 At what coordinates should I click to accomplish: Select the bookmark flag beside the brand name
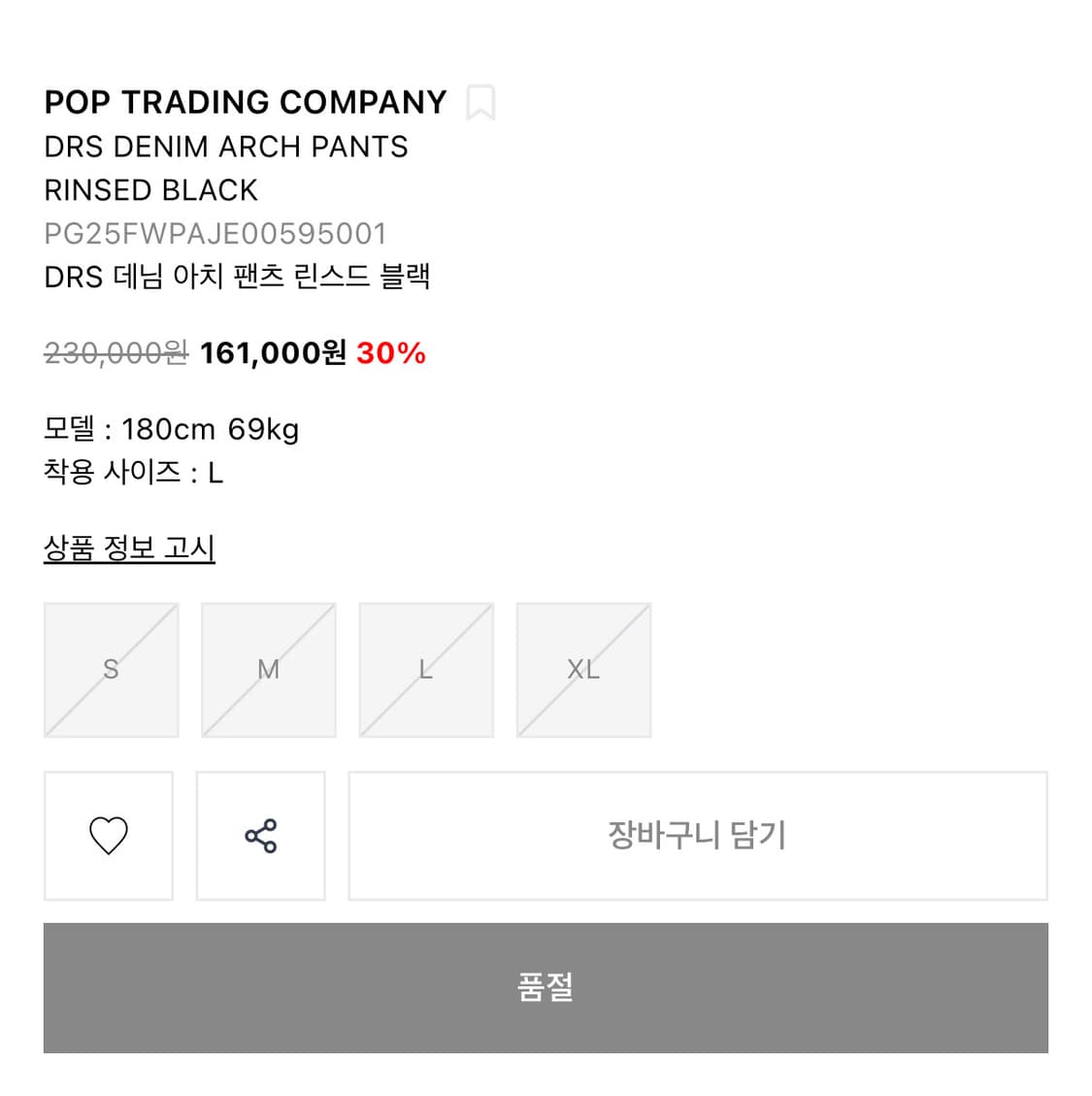(482, 102)
